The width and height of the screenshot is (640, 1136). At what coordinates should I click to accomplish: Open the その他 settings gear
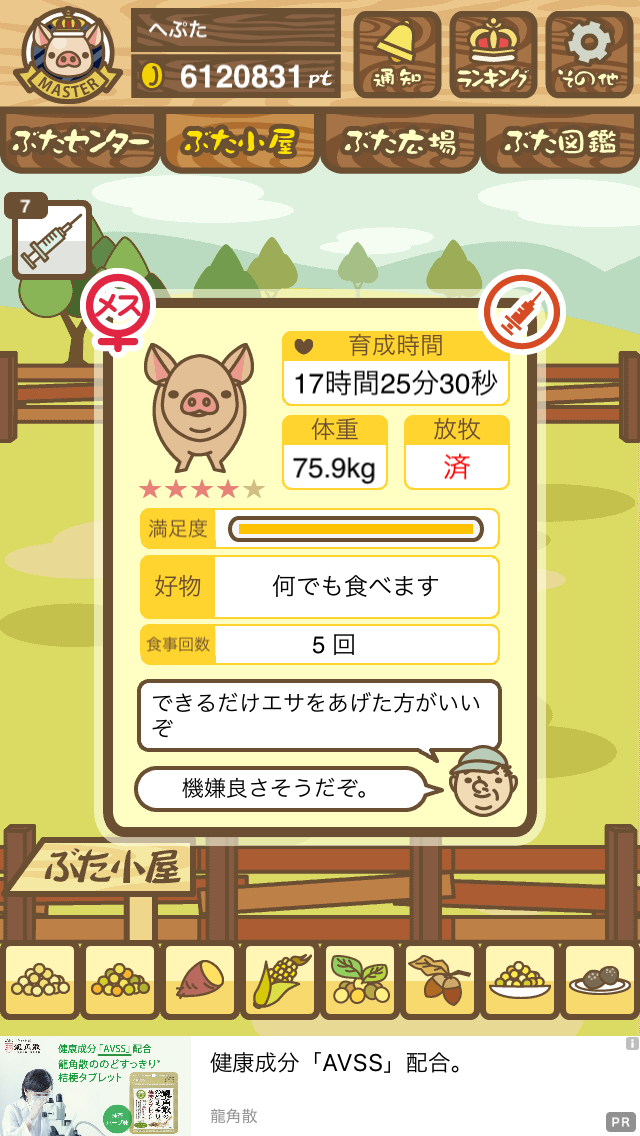[x=589, y=54]
